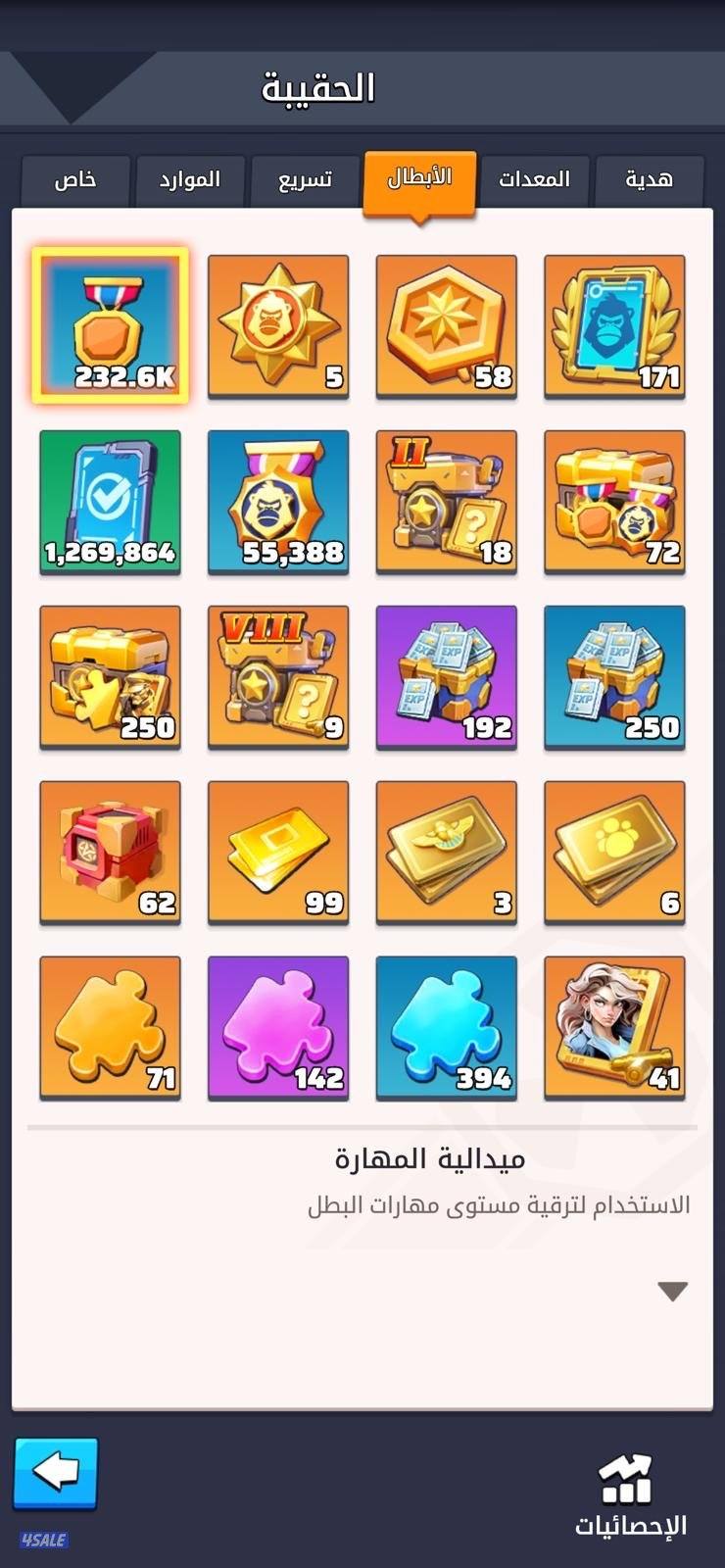Open the الإحصائيات statistics button

coord(630,1495)
